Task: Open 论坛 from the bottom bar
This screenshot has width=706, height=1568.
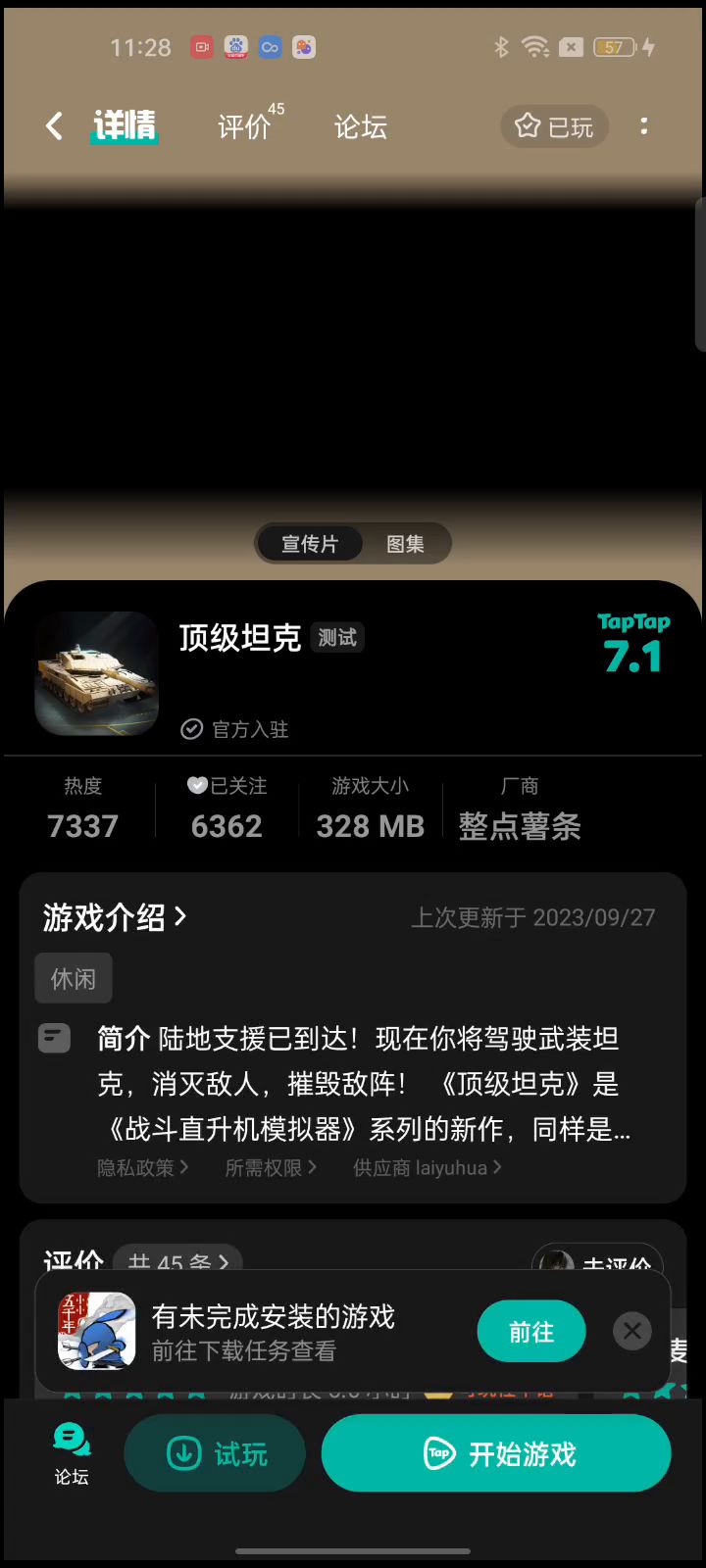Action: [x=72, y=1453]
